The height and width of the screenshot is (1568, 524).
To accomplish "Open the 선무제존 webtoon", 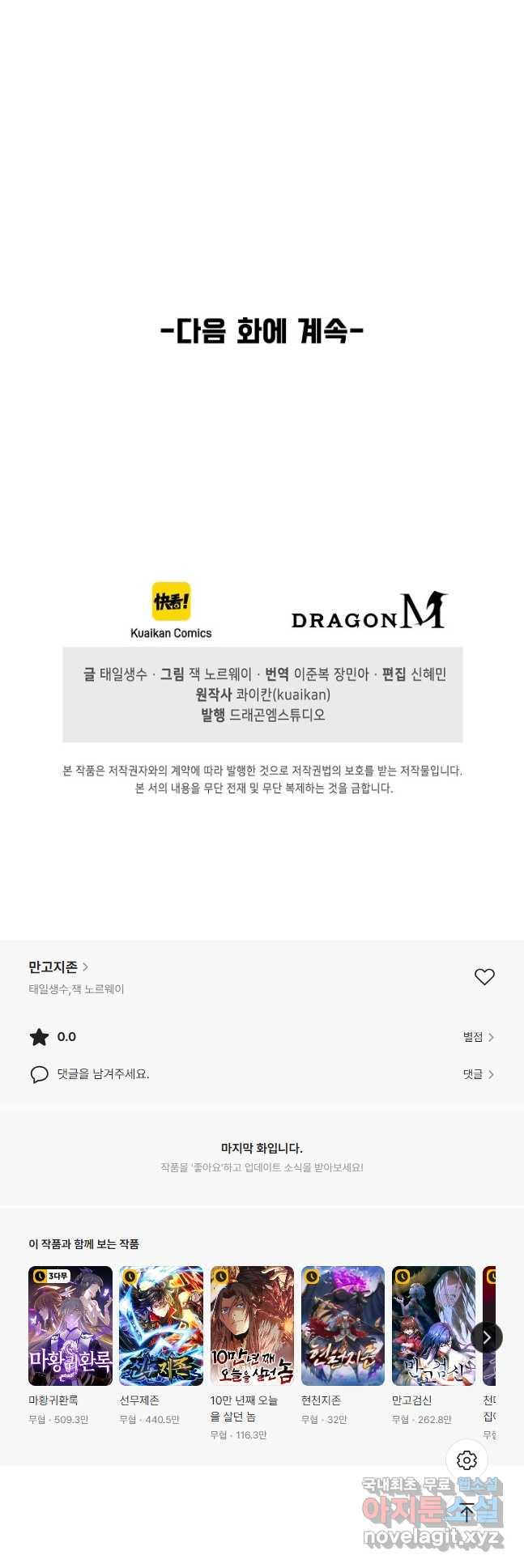I will (161, 1326).
